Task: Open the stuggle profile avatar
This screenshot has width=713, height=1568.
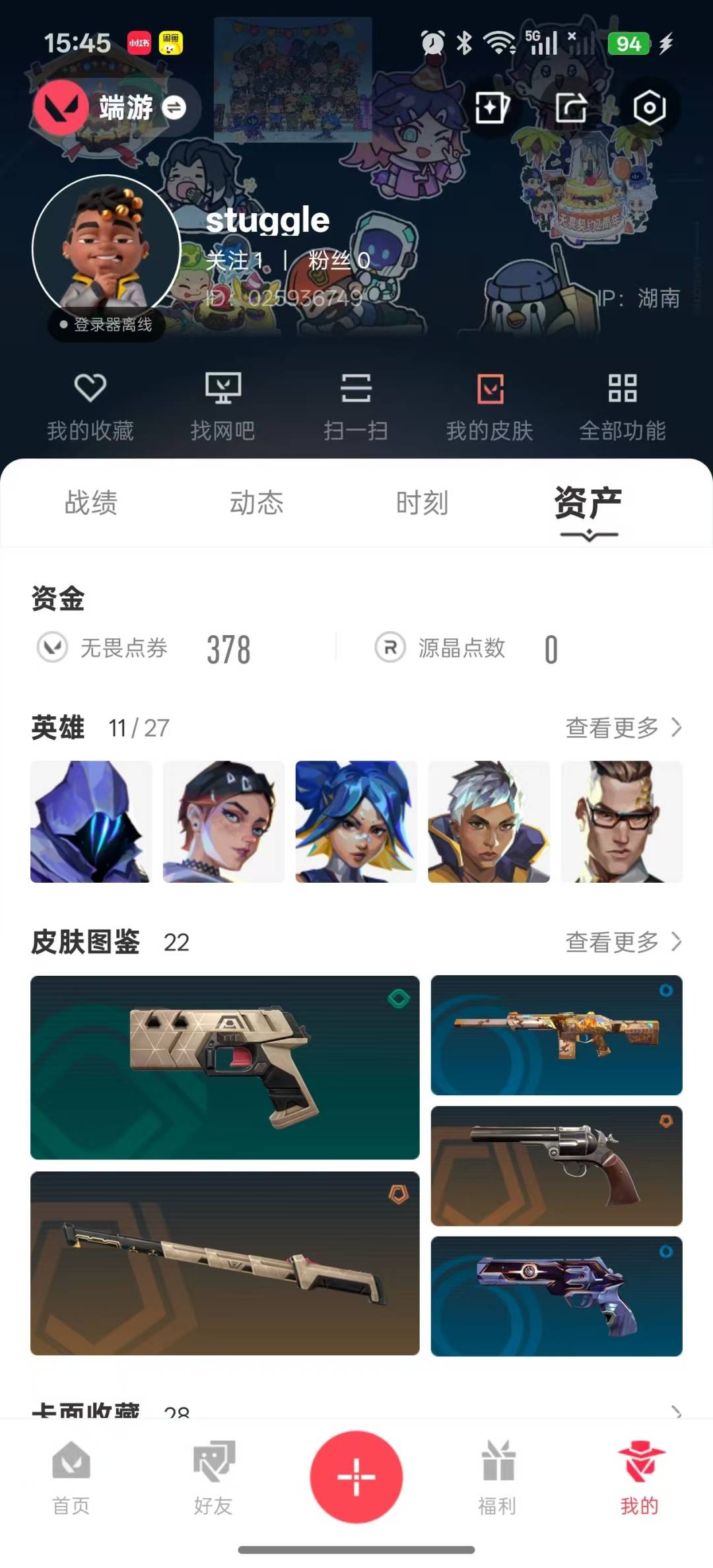Action: [x=106, y=250]
